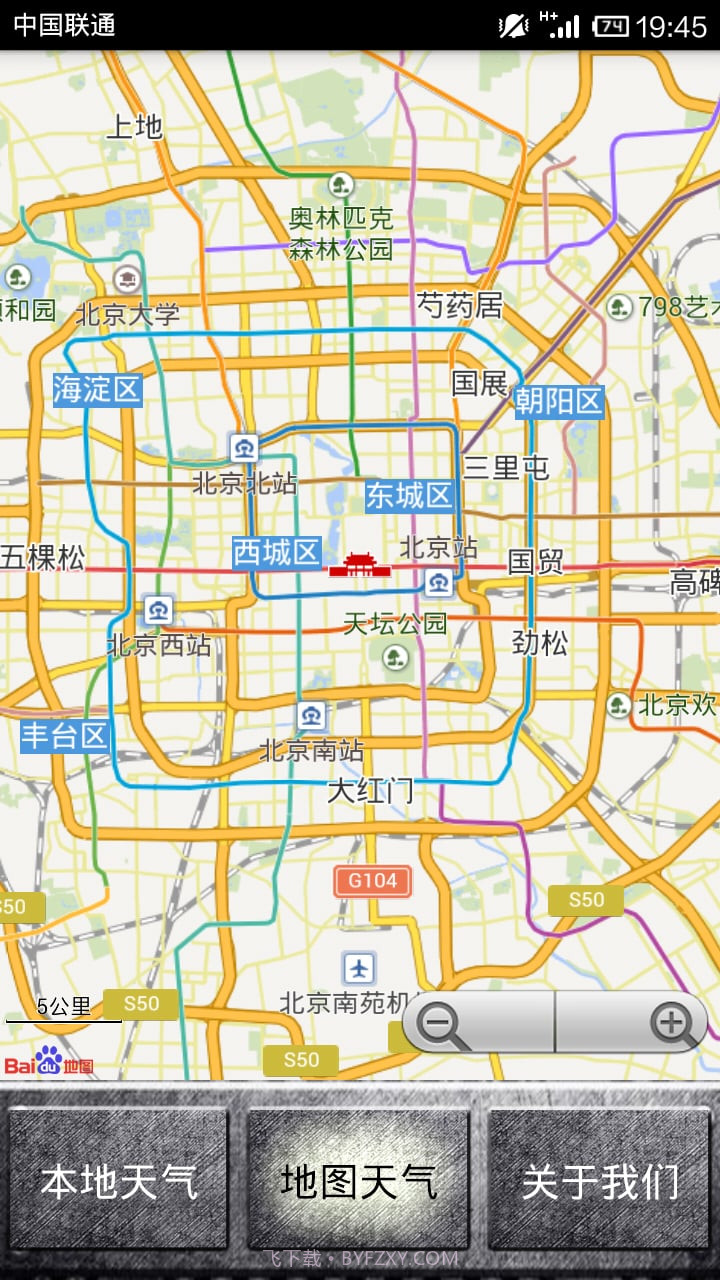The height and width of the screenshot is (1280, 720).
Task: Switch to the 地图天气 tab
Action: [x=357, y=1180]
